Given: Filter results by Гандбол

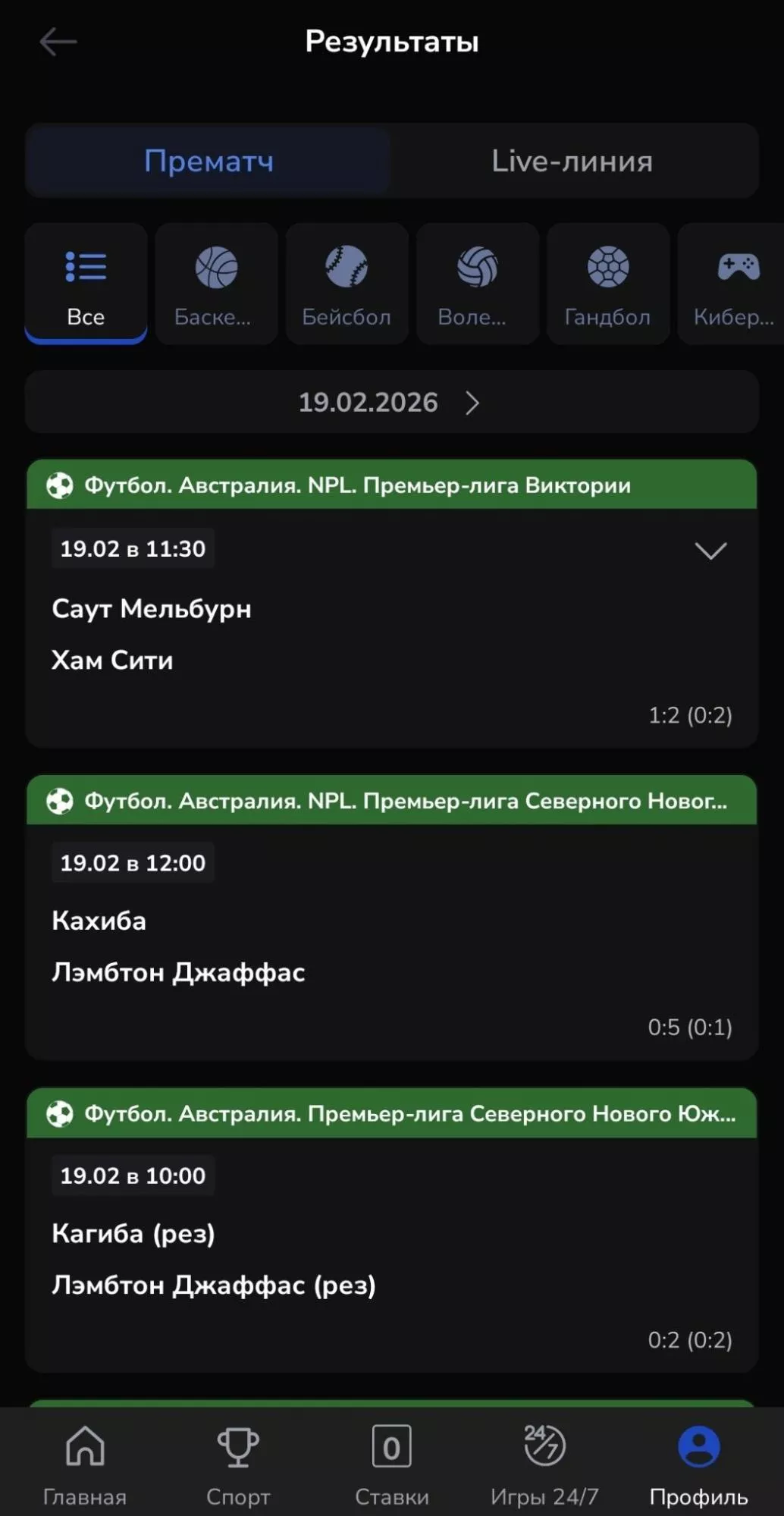Looking at the screenshot, I should [x=607, y=284].
